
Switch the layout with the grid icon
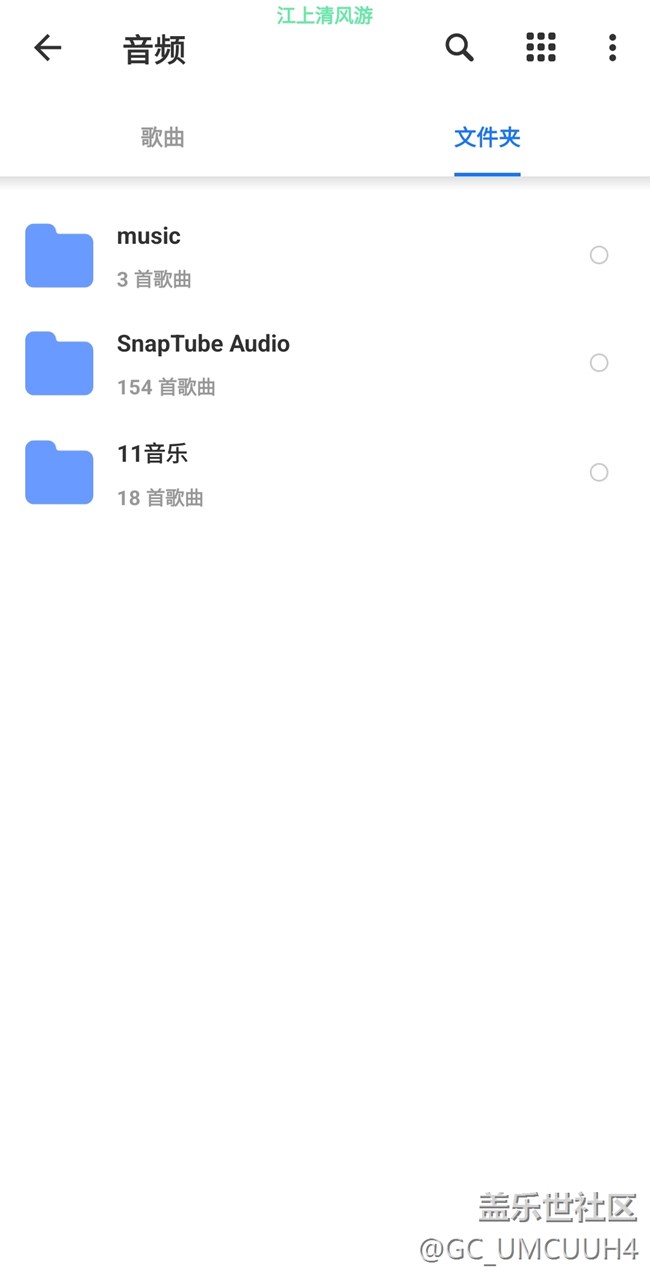point(541,48)
